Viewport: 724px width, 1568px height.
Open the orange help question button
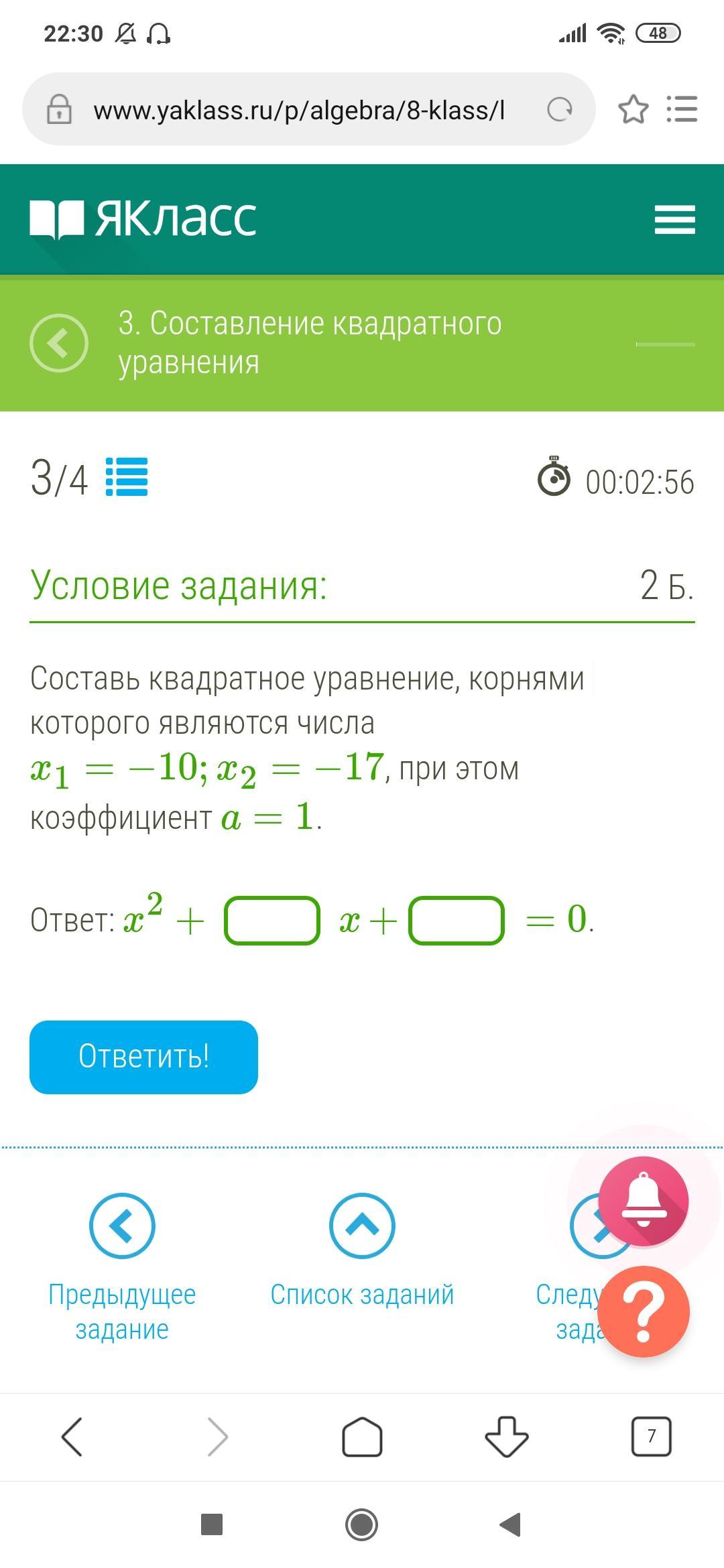[643, 1311]
